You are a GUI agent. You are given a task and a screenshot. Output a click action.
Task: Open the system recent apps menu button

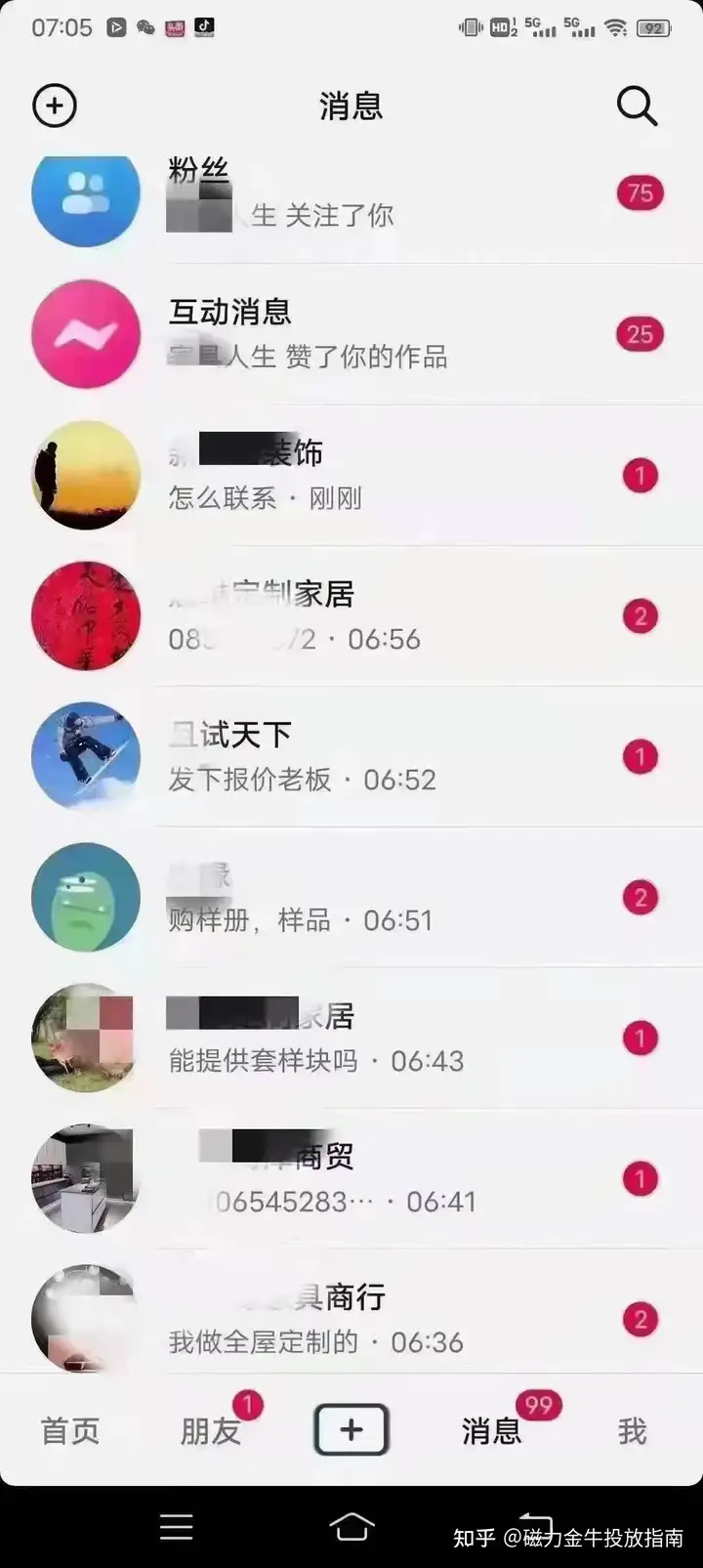177,1526
